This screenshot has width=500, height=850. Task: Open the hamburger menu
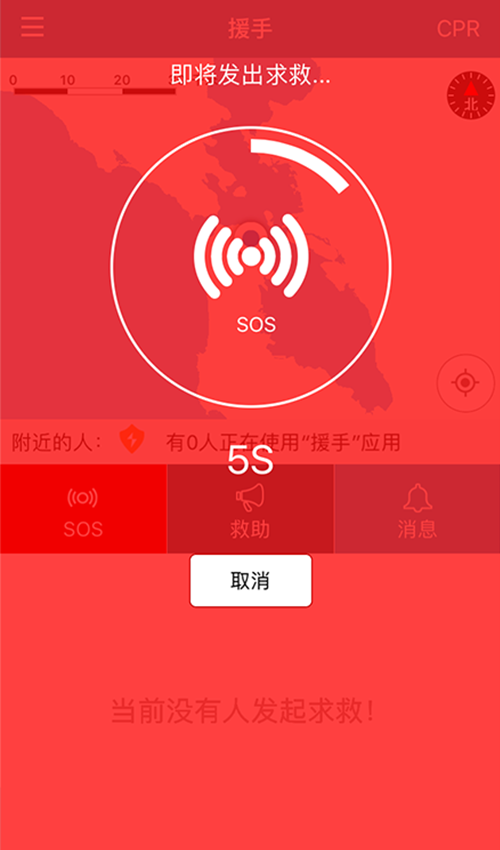[x=33, y=28]
